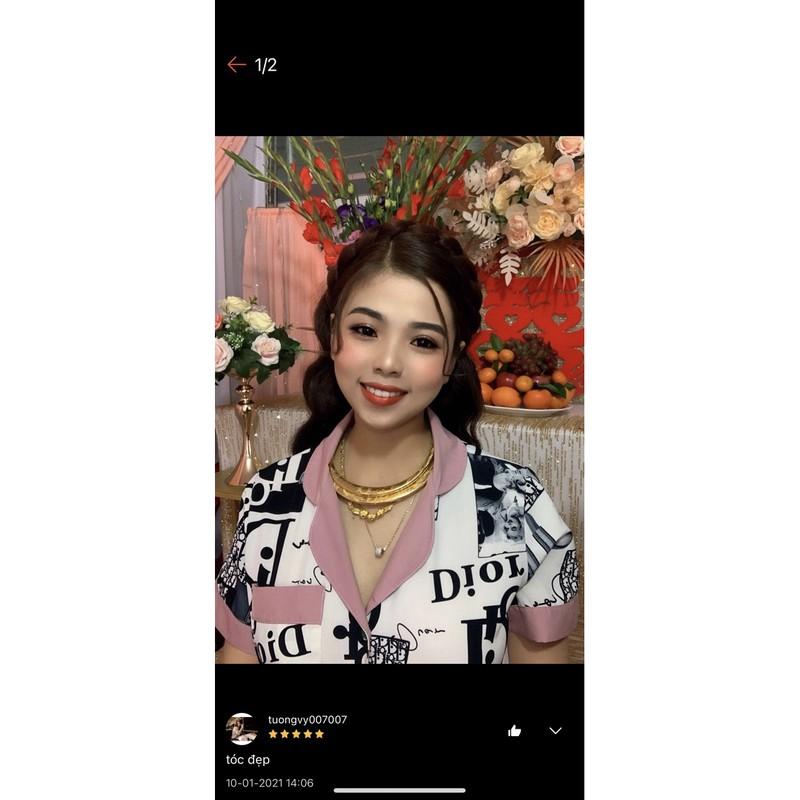This screenshot has width=800, height=800.
Task: Like tuongvy007007's review with thumbs up
Action: 514,731
